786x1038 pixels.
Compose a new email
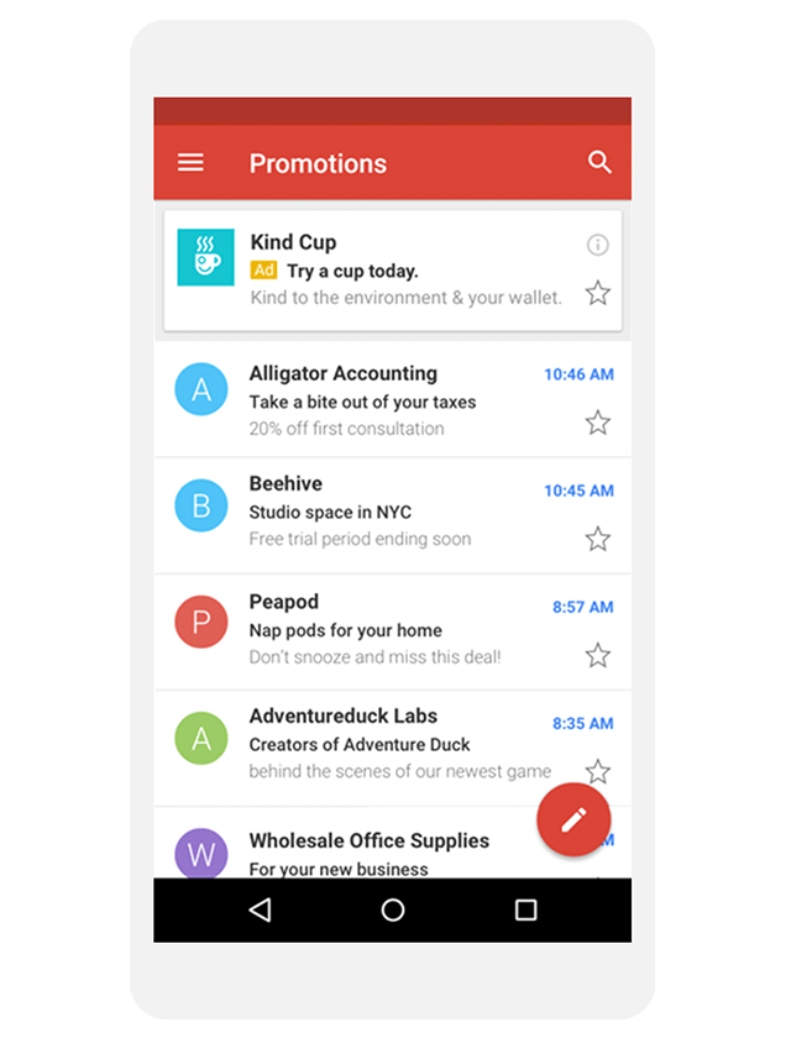tap(573, 820)
